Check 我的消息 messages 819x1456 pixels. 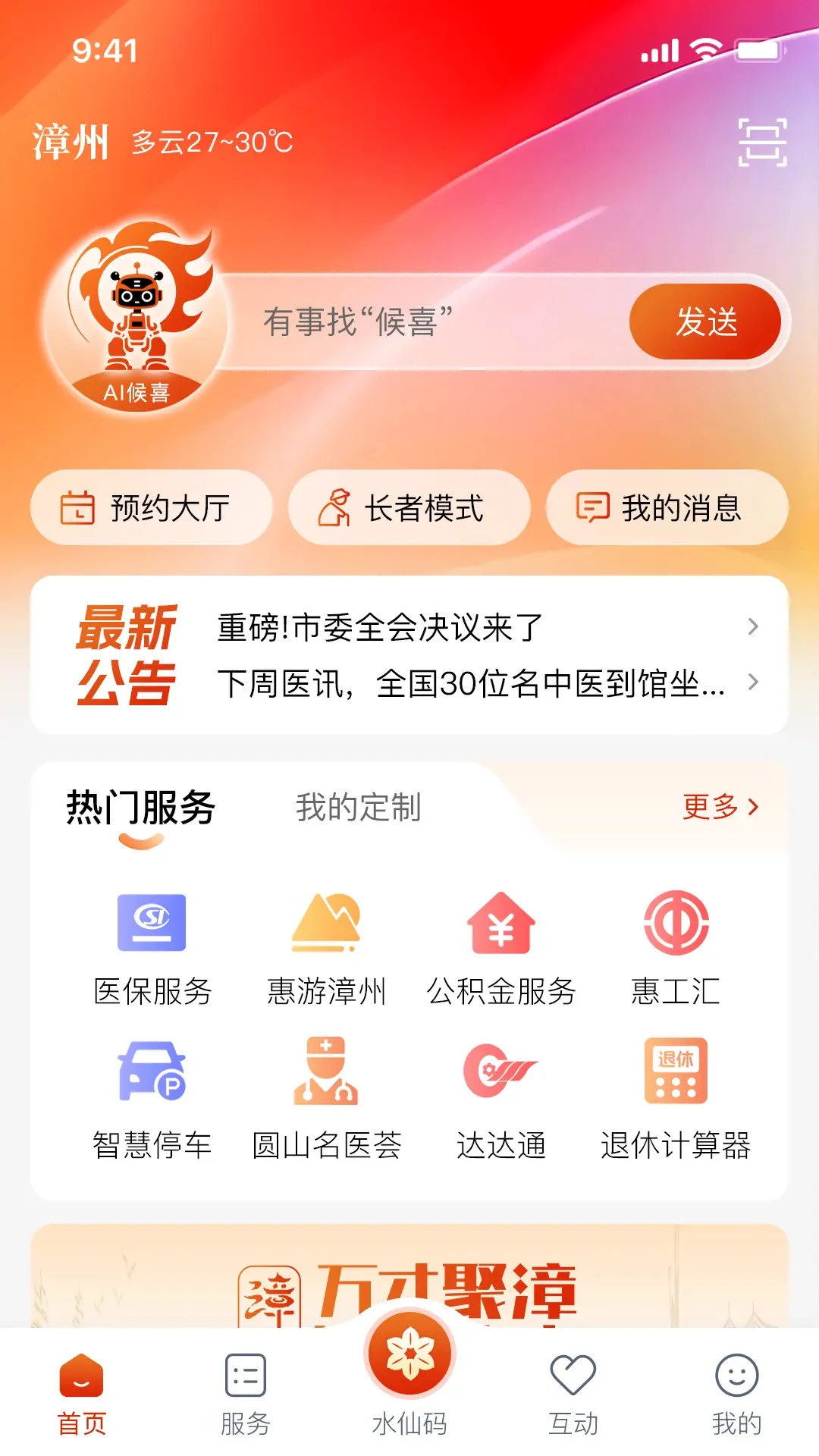tap(666, 508)
